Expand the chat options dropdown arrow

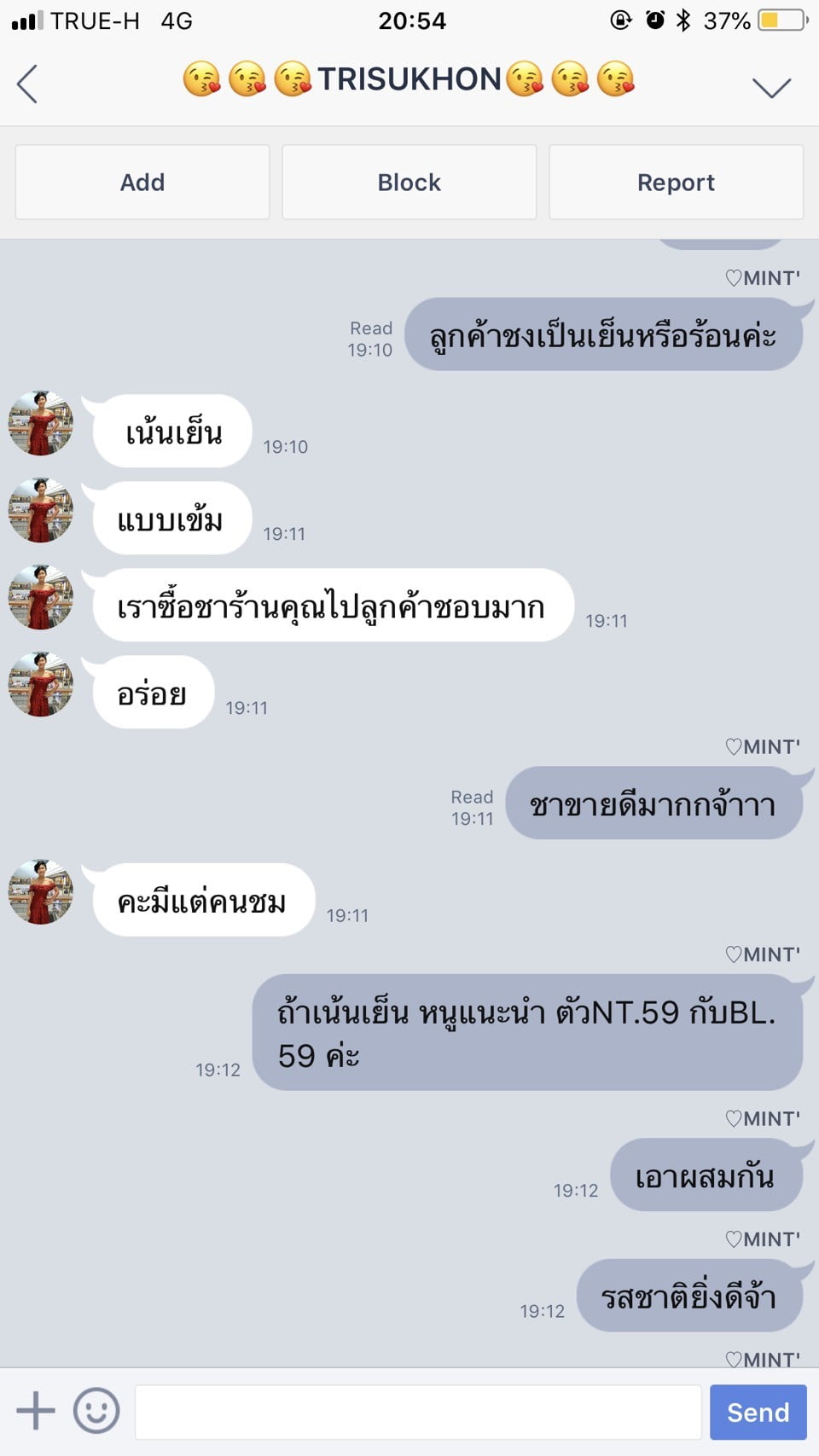[771, 86]
